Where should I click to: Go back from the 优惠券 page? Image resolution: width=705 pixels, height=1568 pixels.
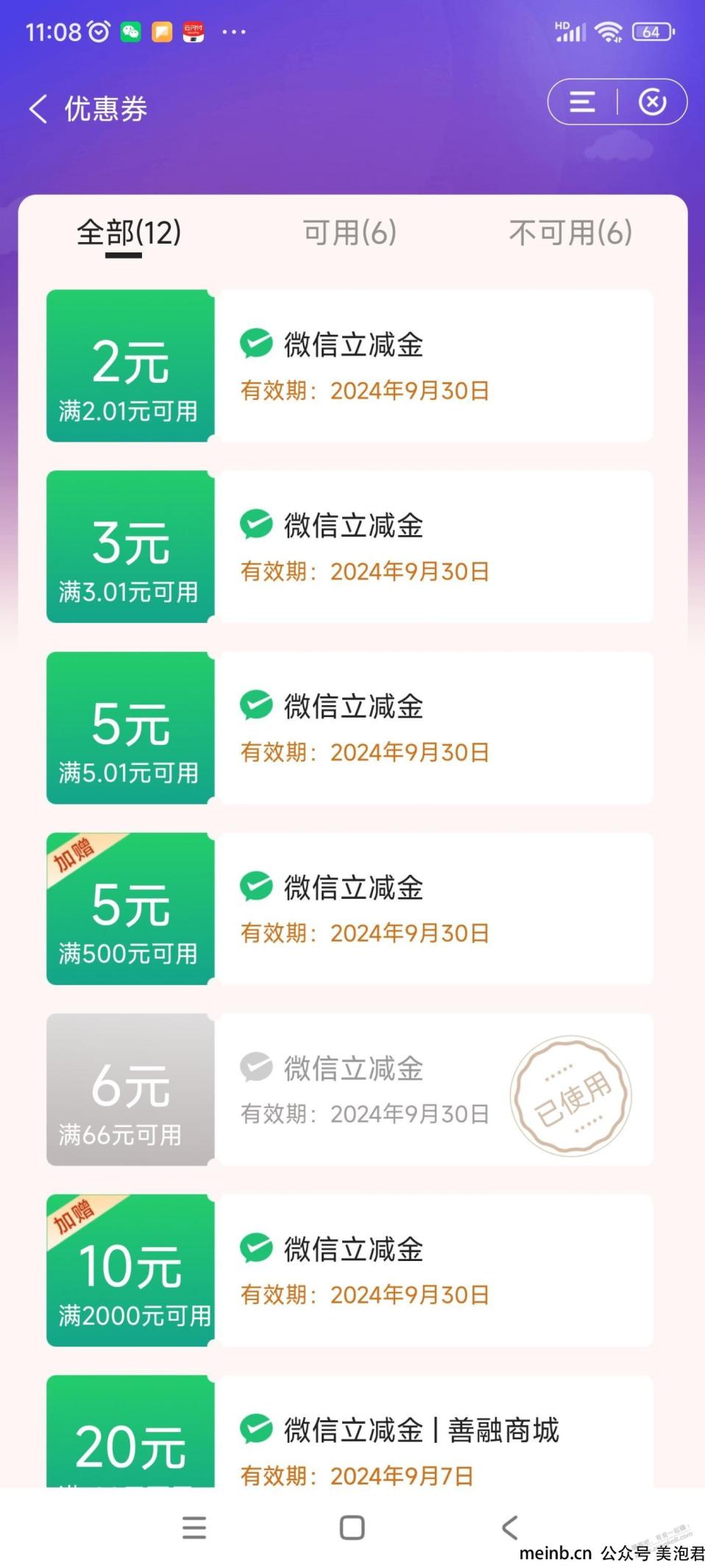tap(38, 109)
